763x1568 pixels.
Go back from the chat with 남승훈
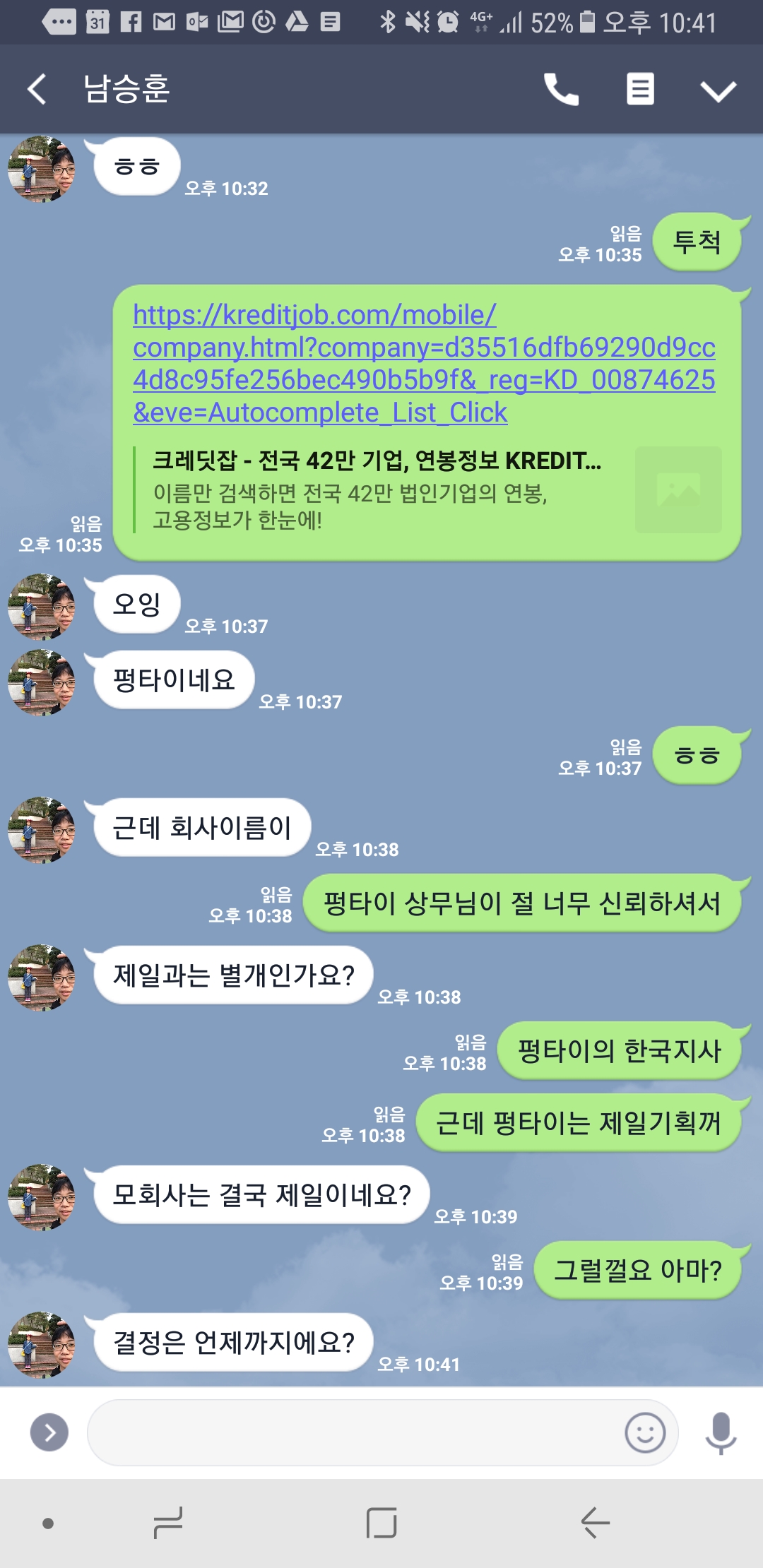[37, 90]
